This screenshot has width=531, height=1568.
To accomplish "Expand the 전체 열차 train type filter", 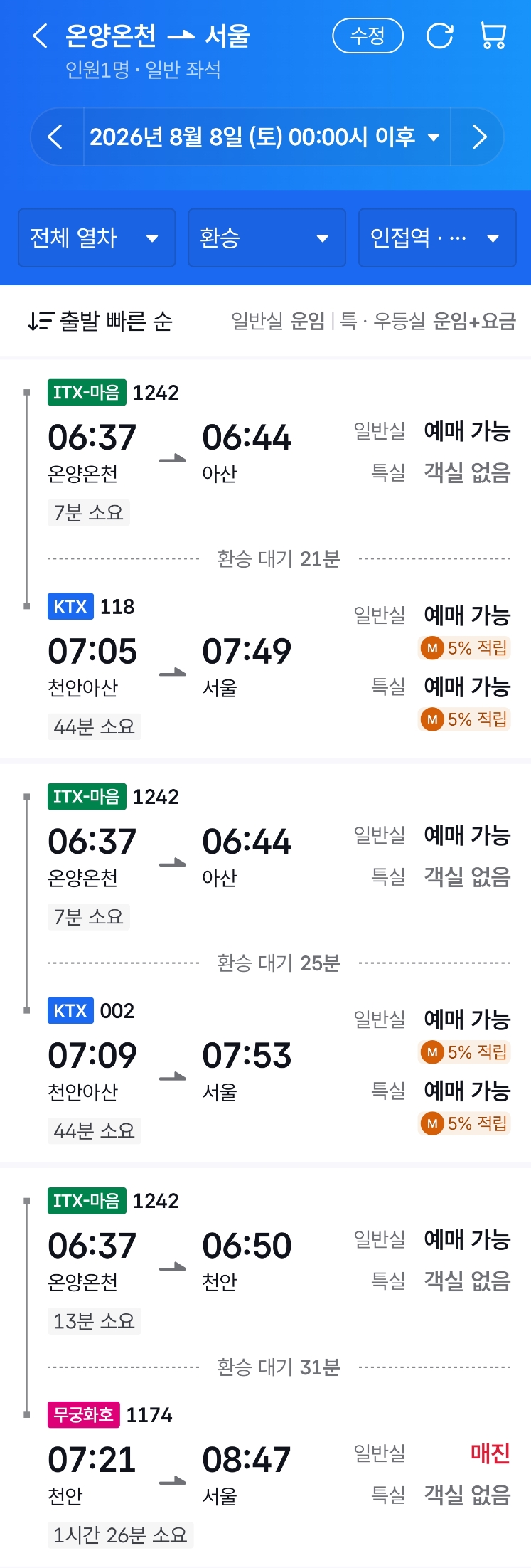I will (x=97, y=238).
